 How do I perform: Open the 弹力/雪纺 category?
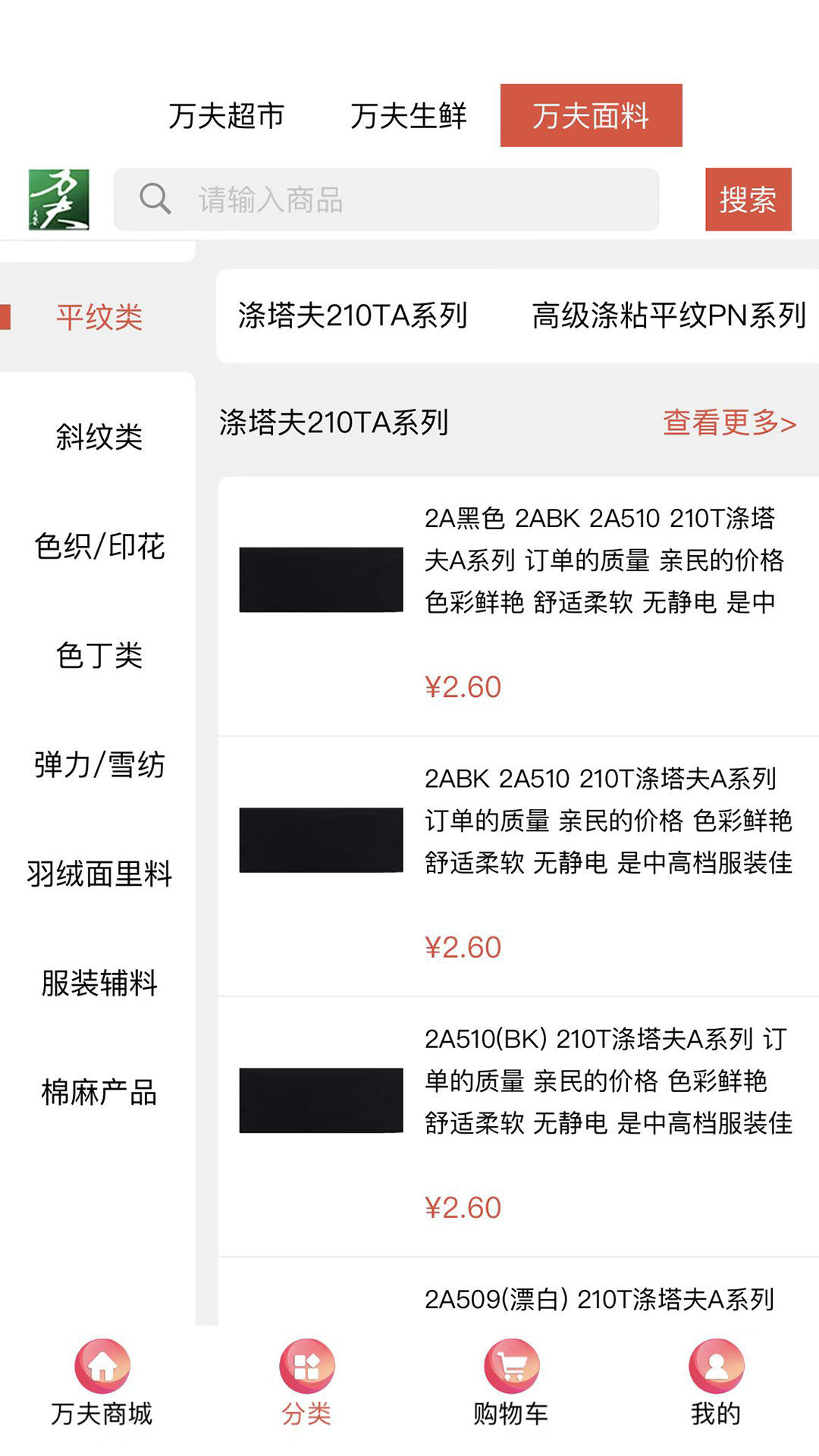tap(99, 764)
